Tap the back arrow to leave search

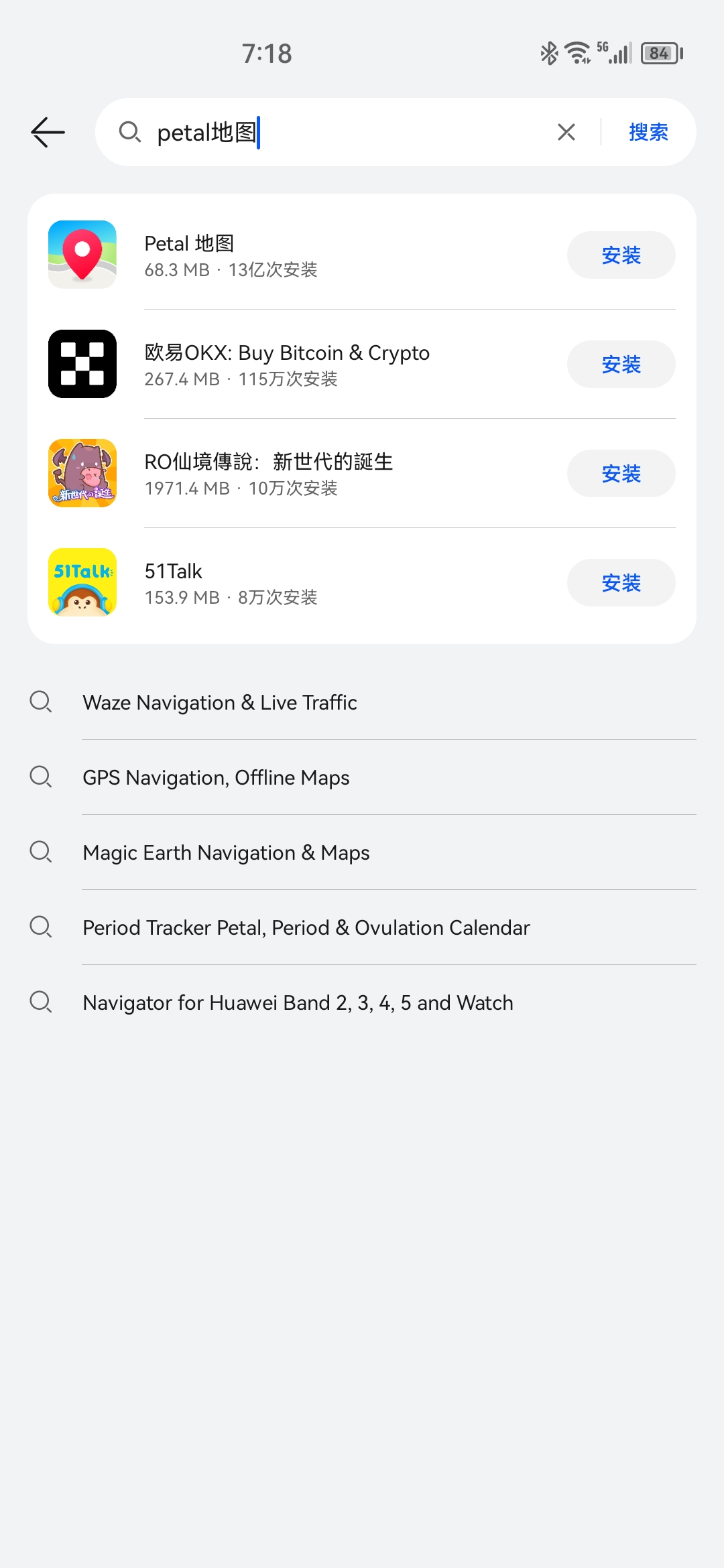click(x=47, y=131)
